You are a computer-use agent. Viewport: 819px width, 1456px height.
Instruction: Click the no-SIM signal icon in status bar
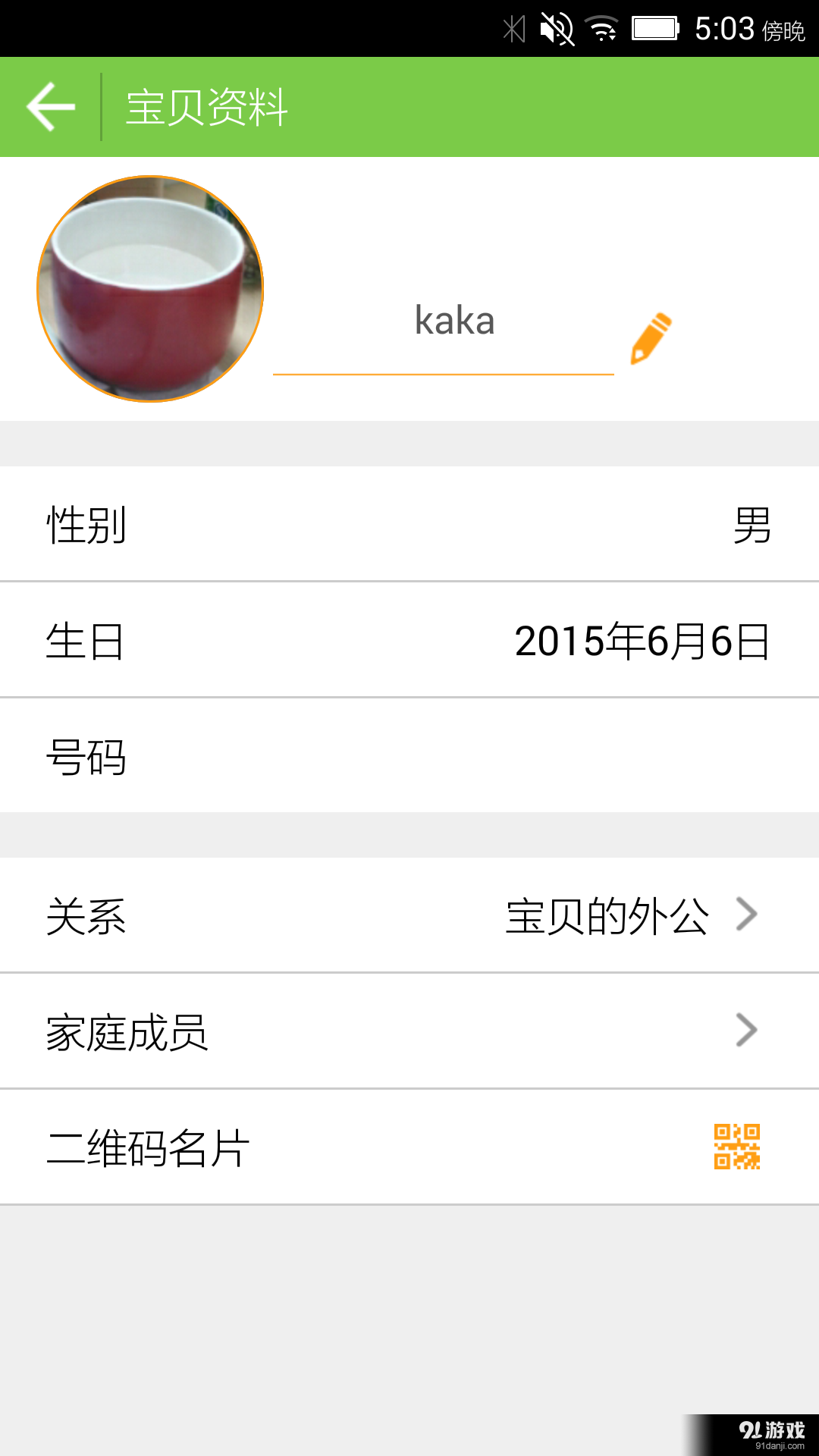point(513,29)
